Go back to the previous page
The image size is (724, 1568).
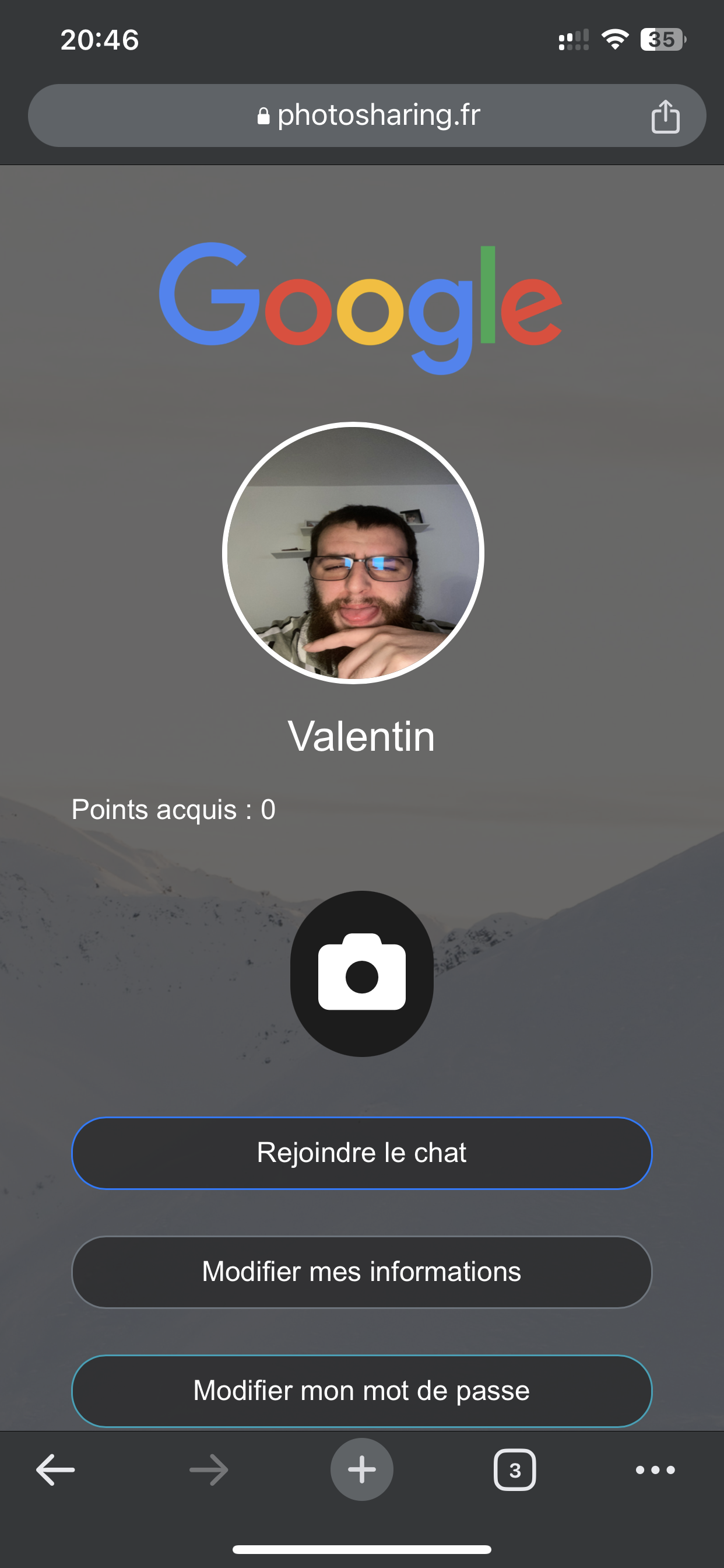tap(56, 1469)
